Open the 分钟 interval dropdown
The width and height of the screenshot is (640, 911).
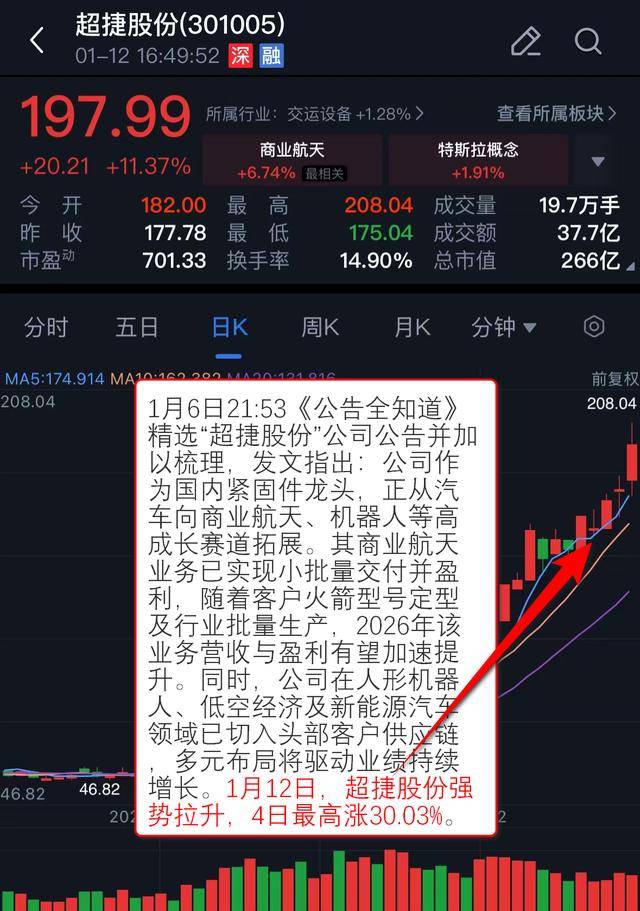pos(503,327)
